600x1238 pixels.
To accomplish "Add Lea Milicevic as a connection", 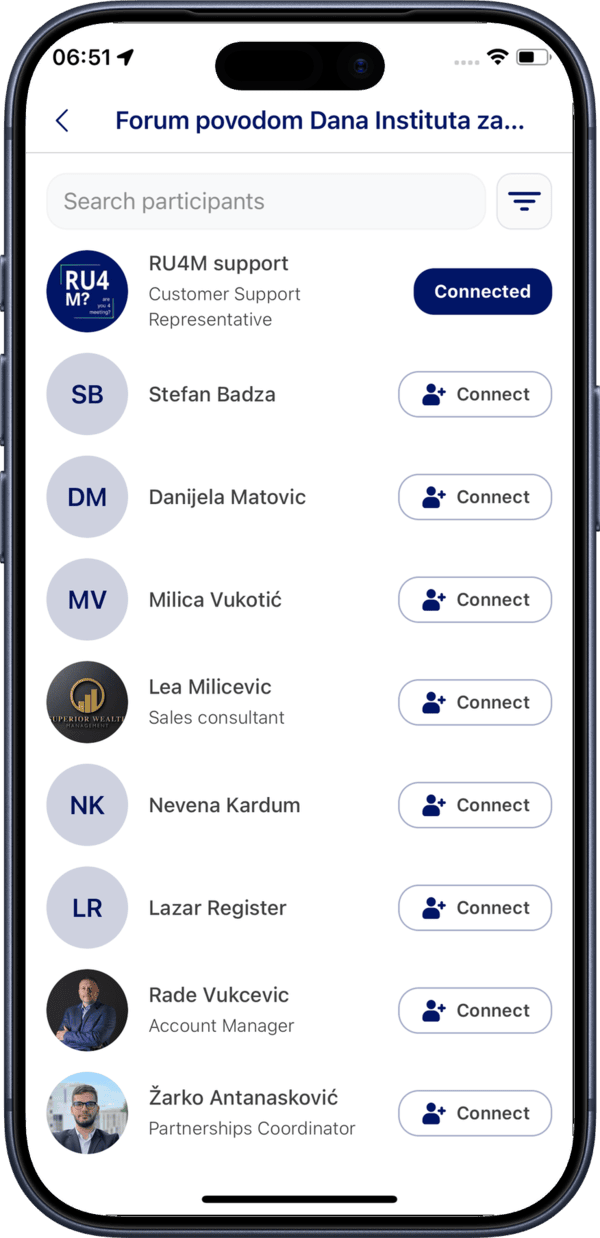I will click(475, 702).
